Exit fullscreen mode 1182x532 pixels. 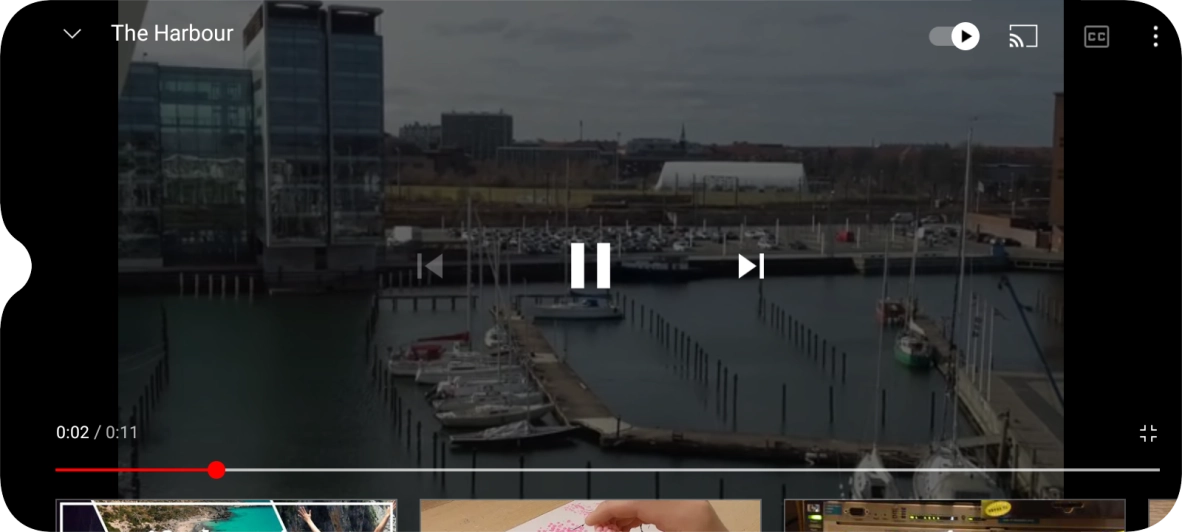[x=1148, y=433]
